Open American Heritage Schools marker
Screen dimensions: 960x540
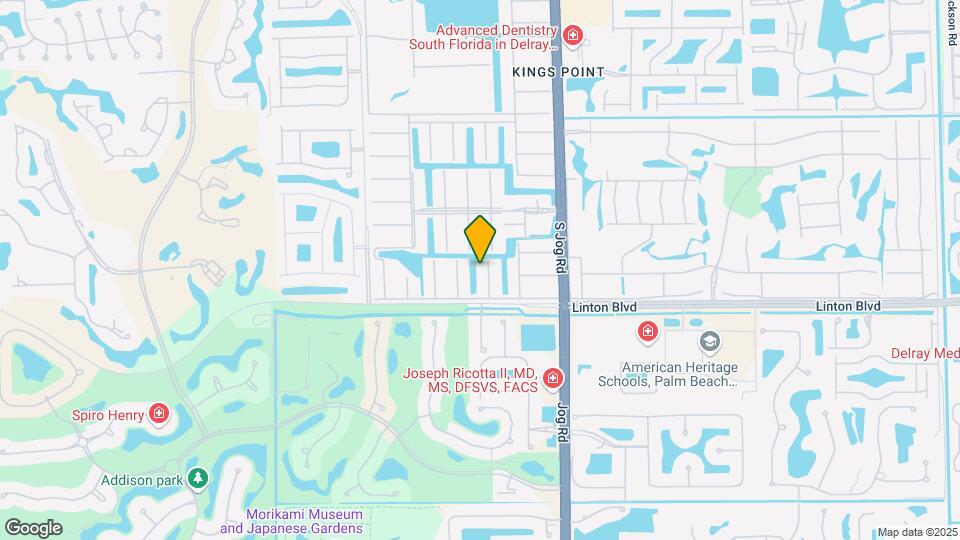point(710,343)
